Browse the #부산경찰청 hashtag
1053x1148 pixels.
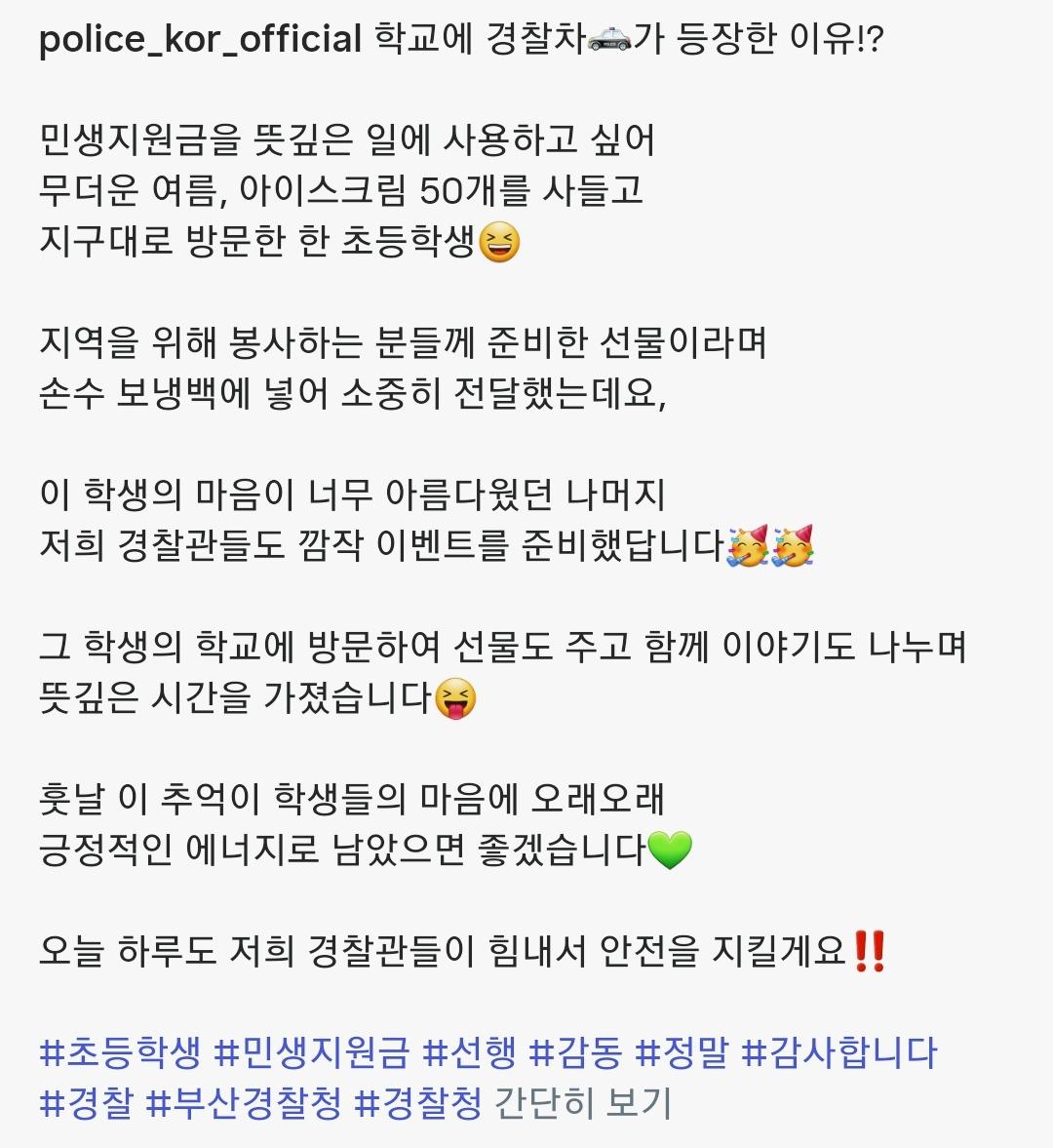[x=244, y=1103]
